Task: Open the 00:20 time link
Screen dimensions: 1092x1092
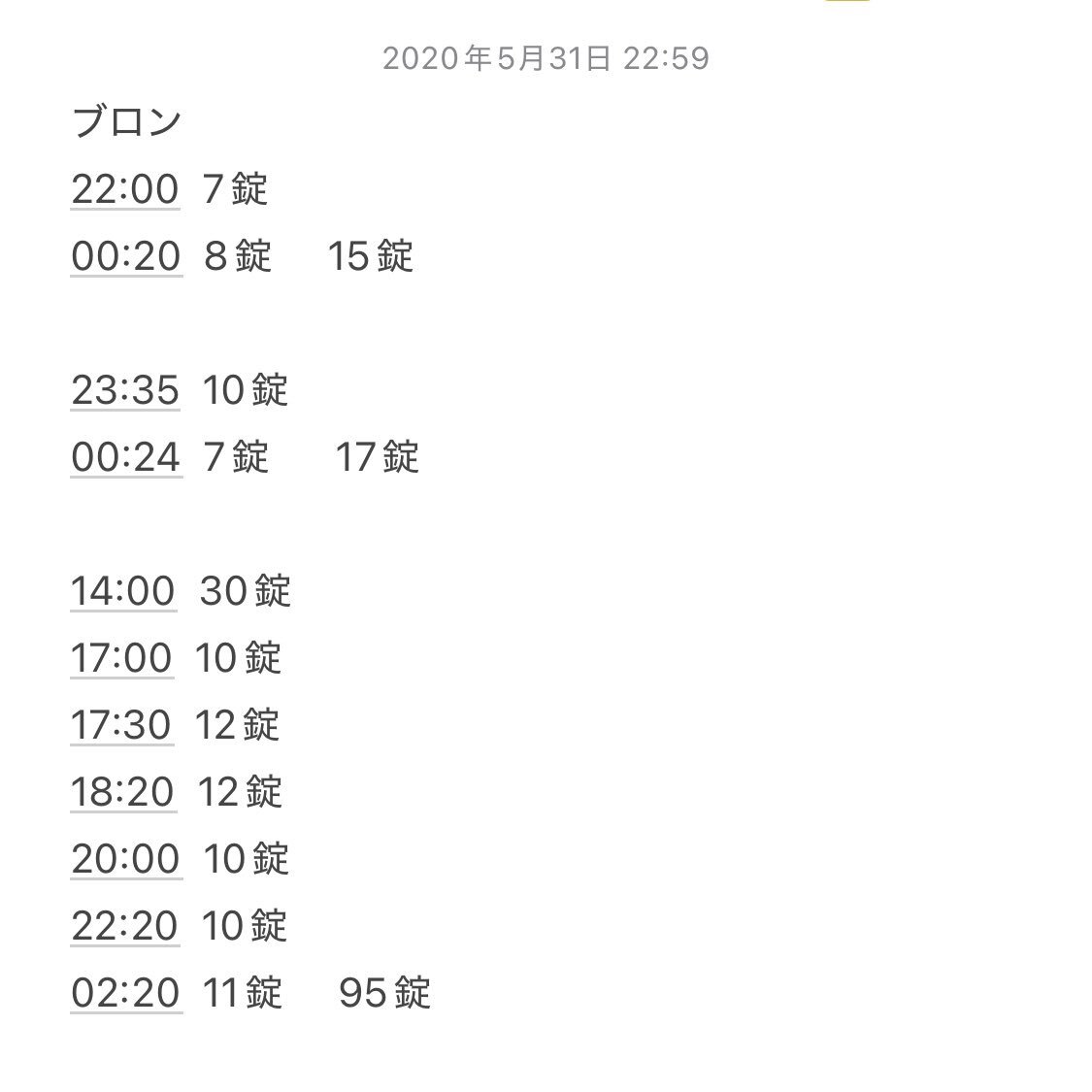Action: point(126,256)
